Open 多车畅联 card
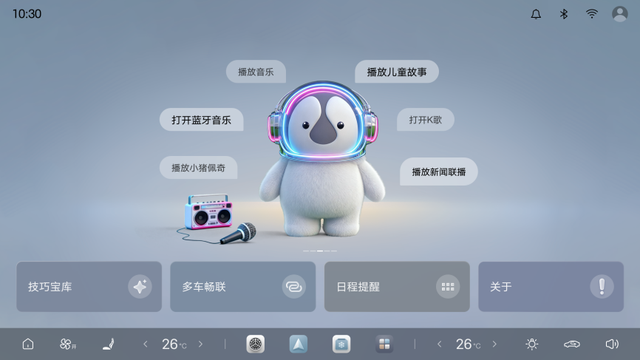The image size is (640, 360). click(x=243, y=287)
